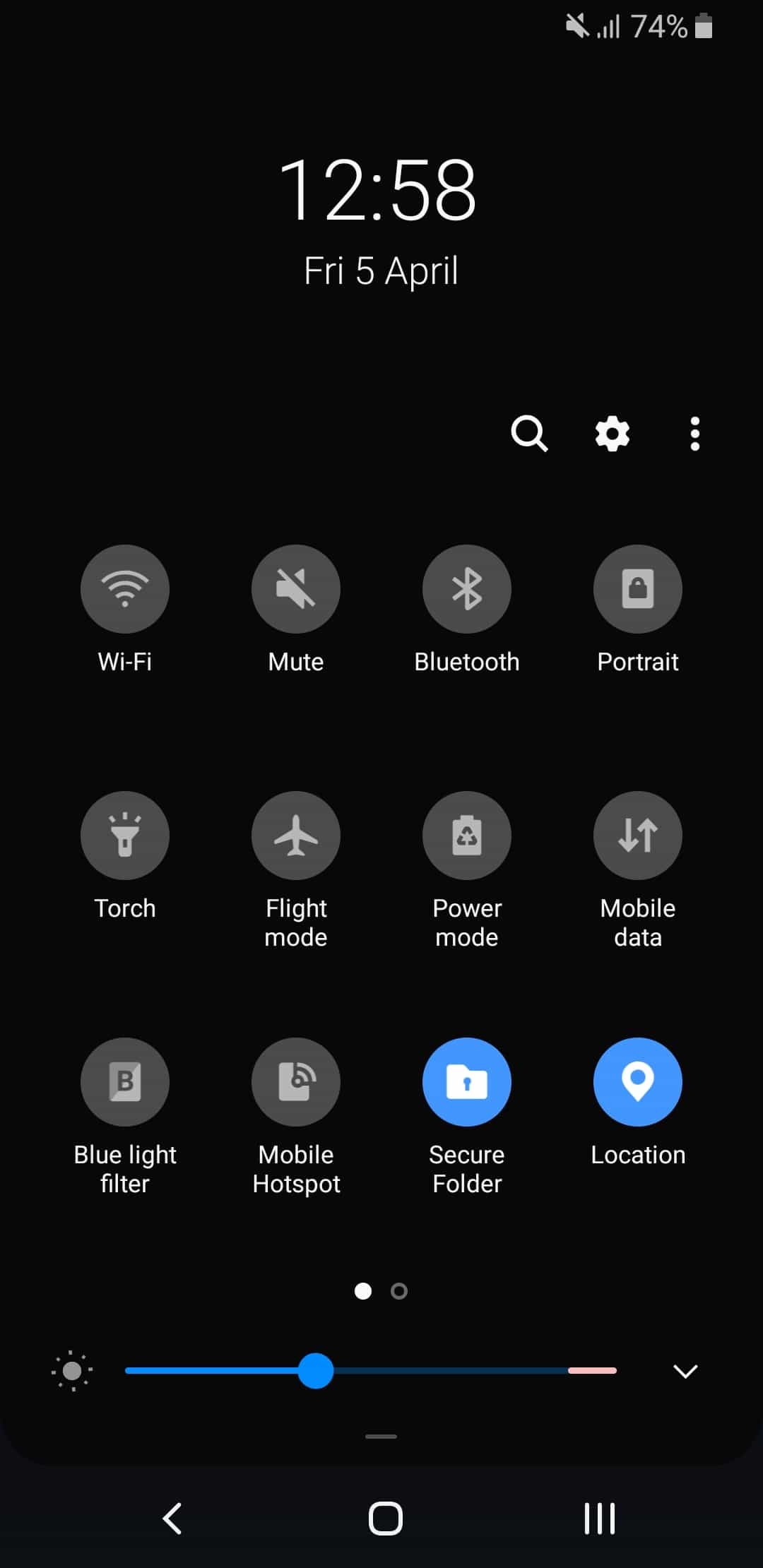
Task: Go to the second quick settings page
Action: (x=399, y=1291)
